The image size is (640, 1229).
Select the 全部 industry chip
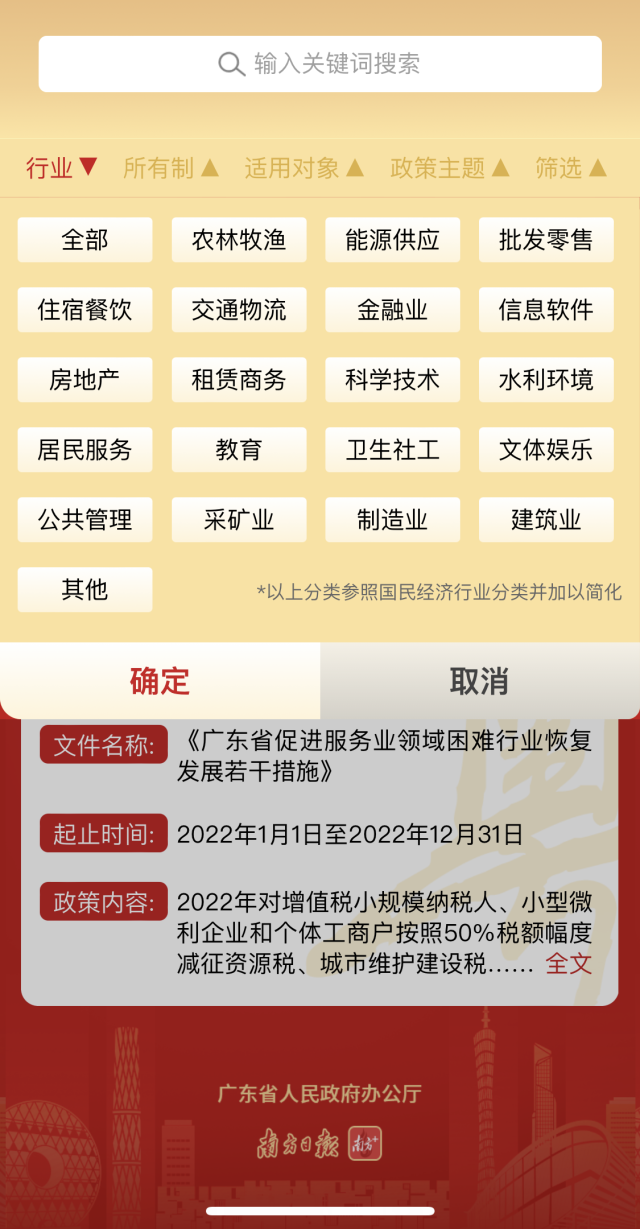(x=85, y=240)
